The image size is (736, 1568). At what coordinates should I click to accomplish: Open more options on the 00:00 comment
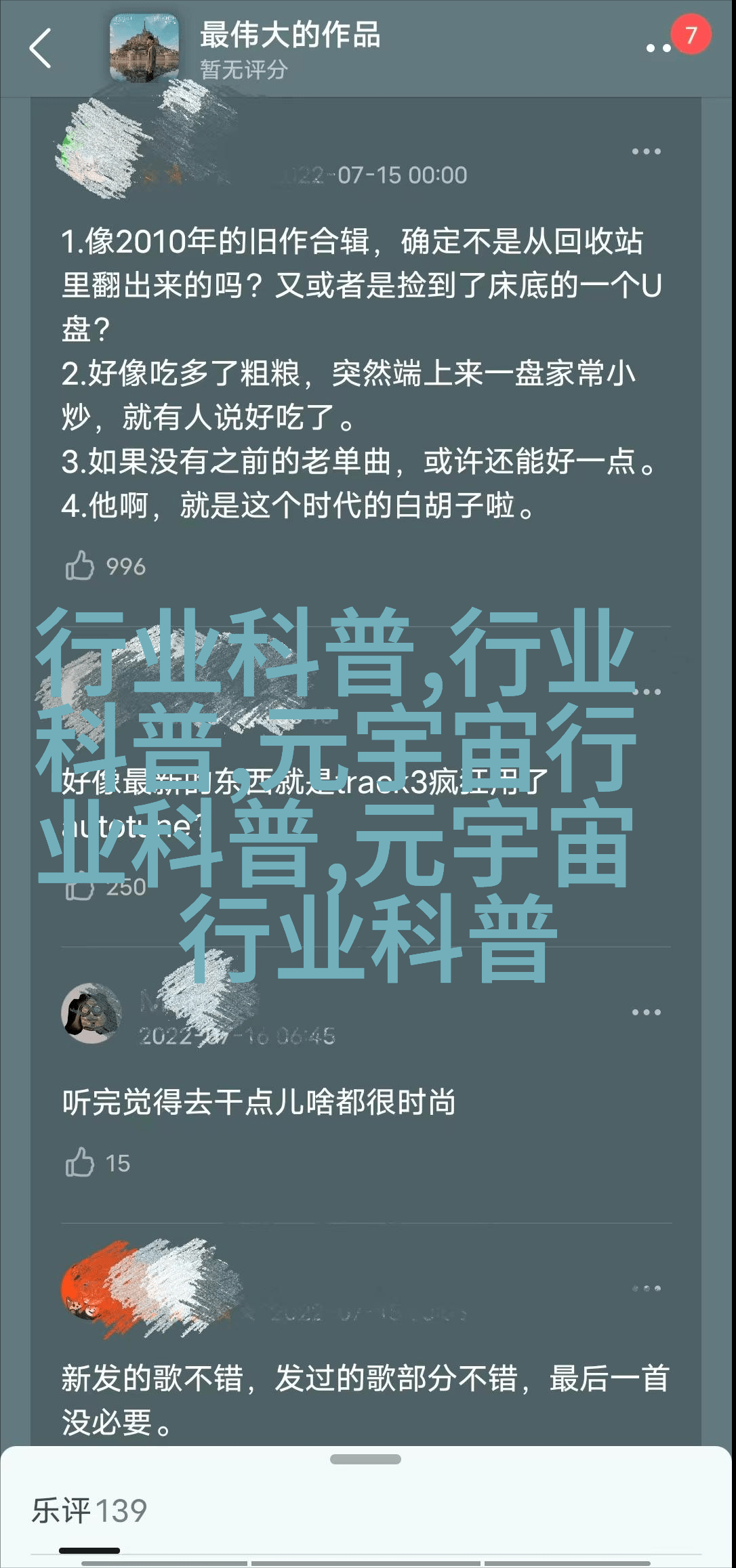click(x=646, y=152)
